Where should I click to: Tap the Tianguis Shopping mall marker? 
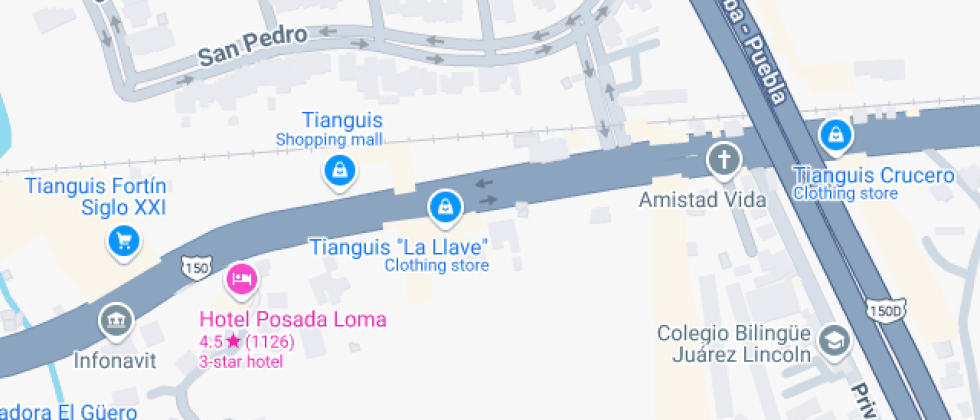point(340,170)
